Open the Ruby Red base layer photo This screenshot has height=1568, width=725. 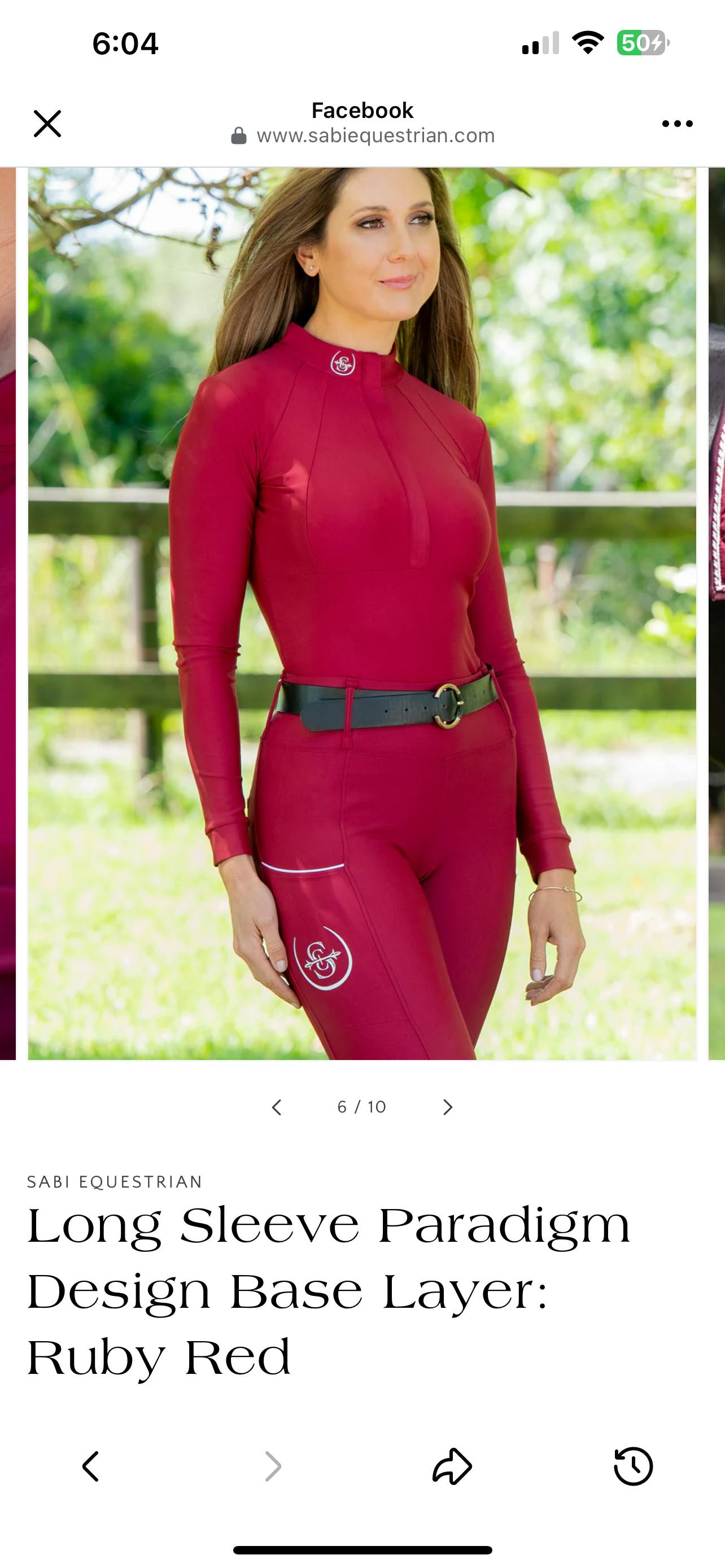pos(362,614)
